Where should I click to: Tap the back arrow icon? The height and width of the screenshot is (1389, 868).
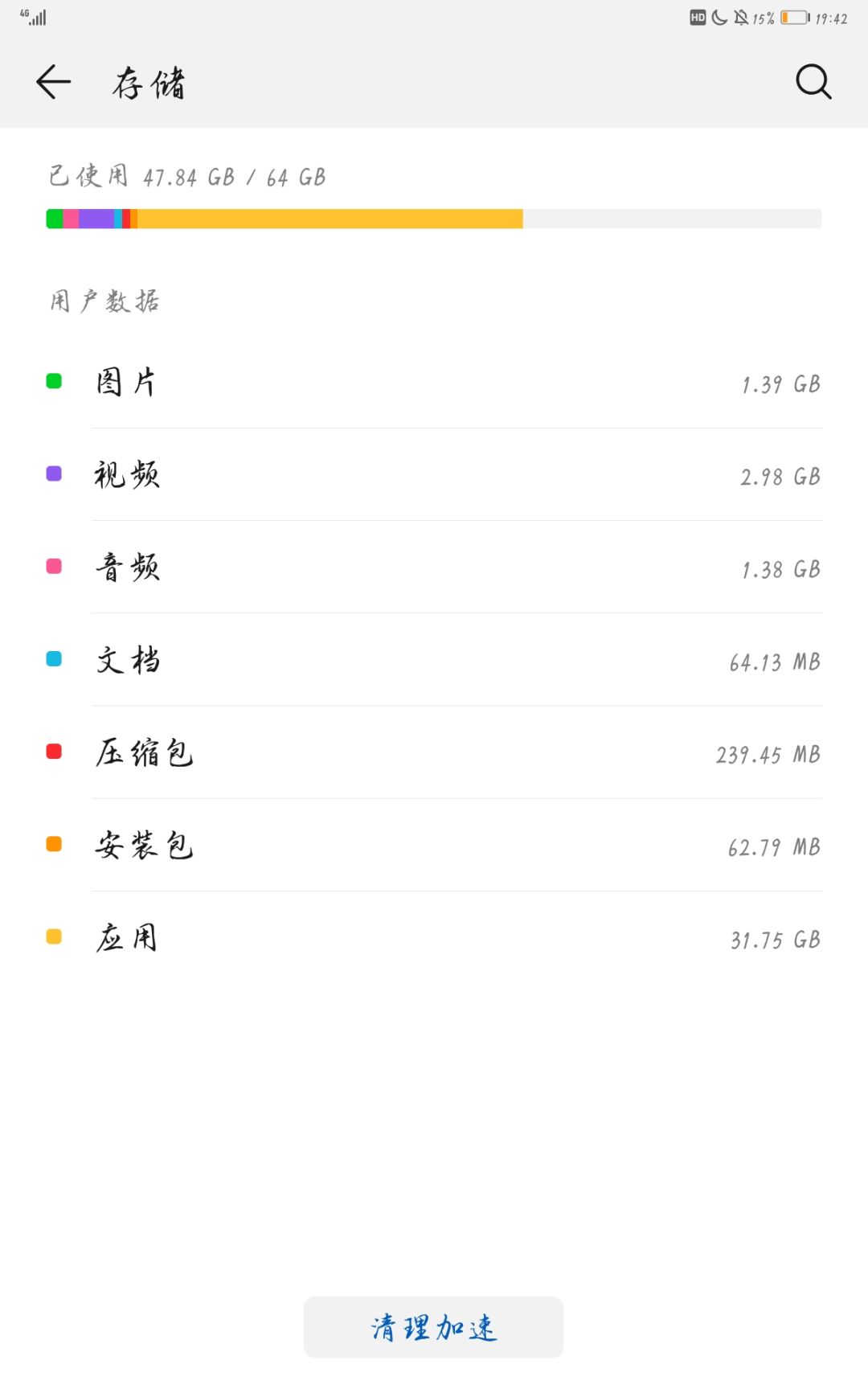[51, 82]
